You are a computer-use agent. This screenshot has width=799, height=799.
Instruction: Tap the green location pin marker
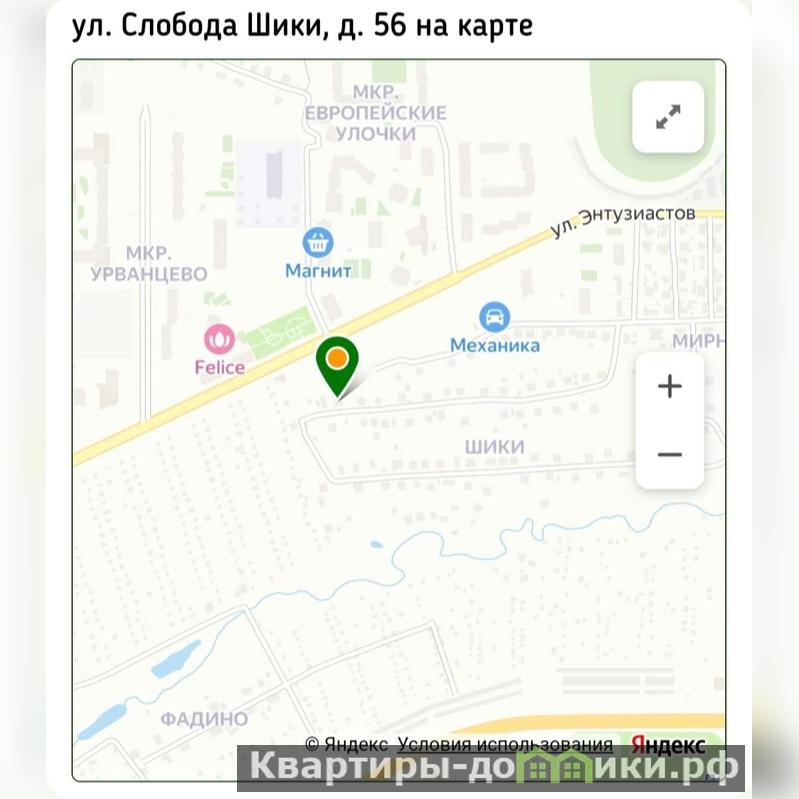click(338, 364)
